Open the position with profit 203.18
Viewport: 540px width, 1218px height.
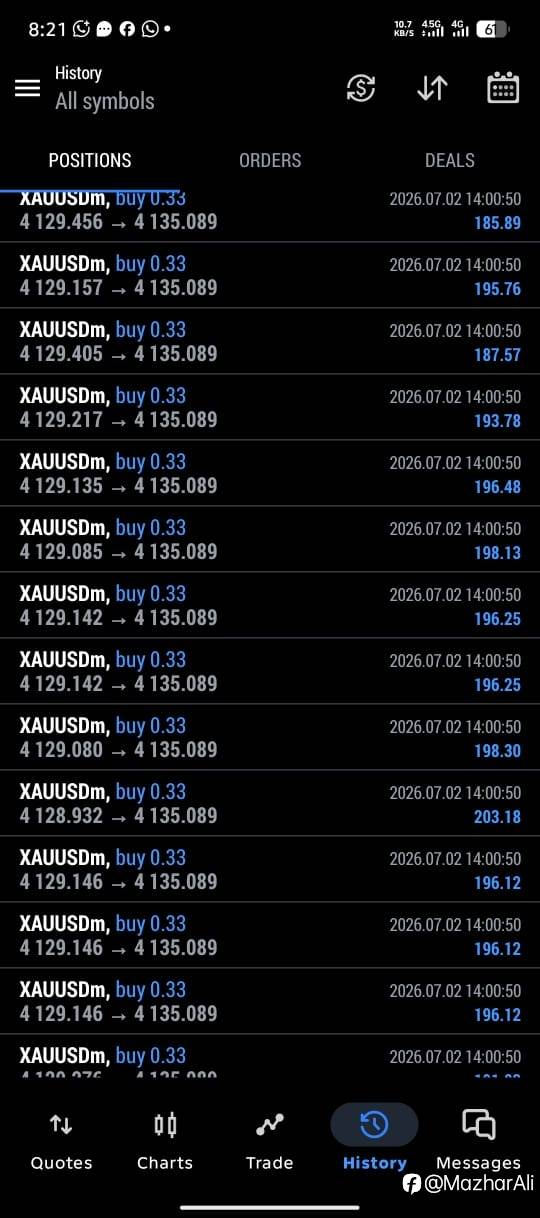pos(270,803)
